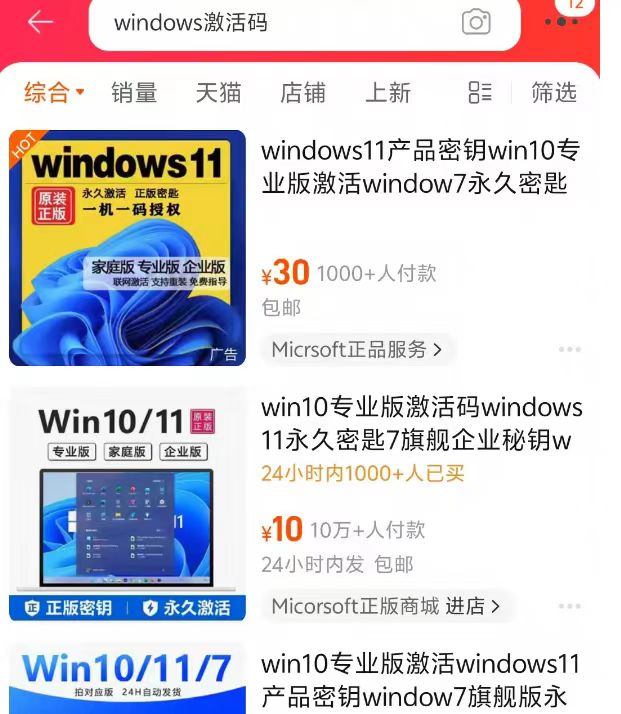Open the Win10/11/7 product listing
Viewport: 621px width, 714px height.
[420, 680]
